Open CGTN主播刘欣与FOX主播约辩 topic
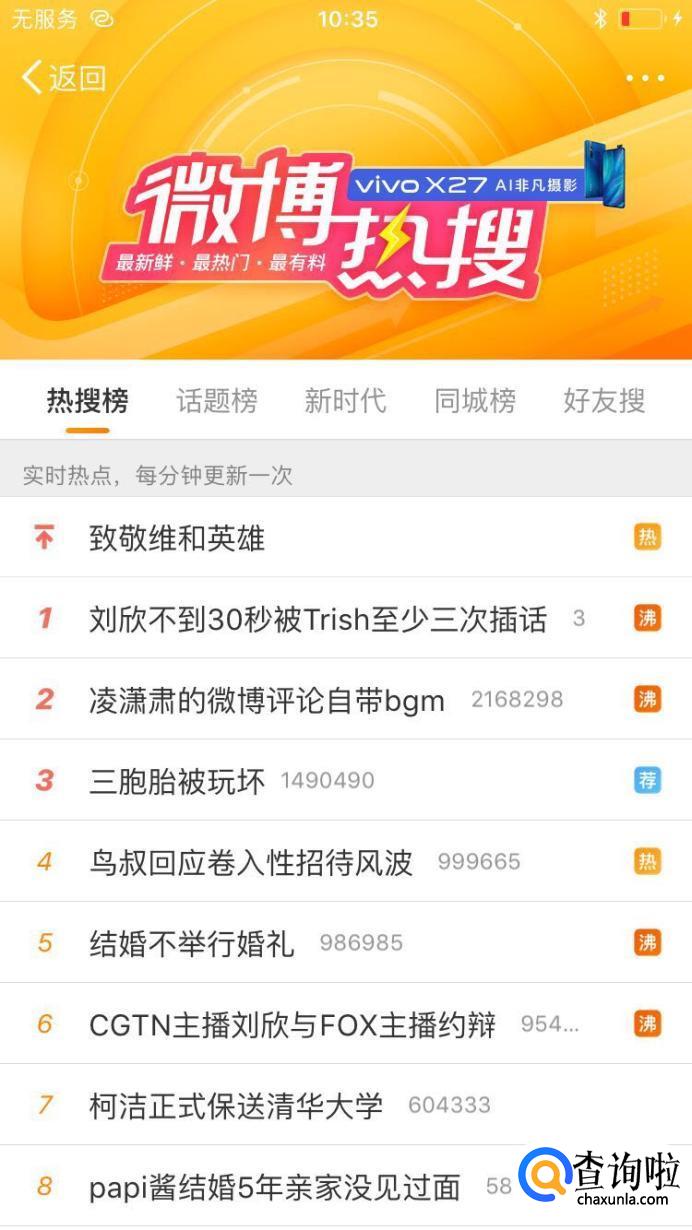This screenshot has width=692, height=1230. coord(292,1024)
